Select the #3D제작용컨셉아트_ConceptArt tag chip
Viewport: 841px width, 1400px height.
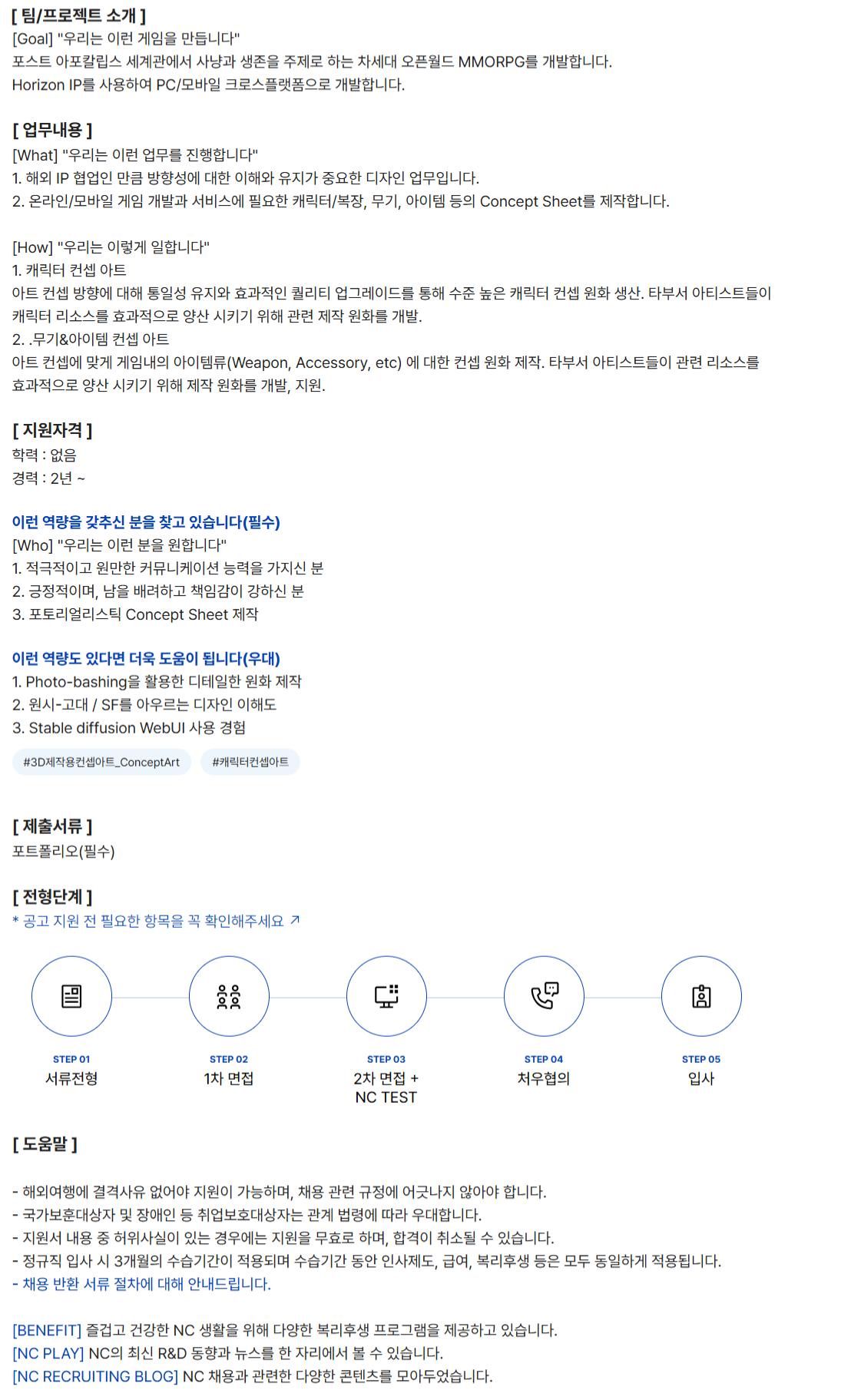[x=101, y=762]
